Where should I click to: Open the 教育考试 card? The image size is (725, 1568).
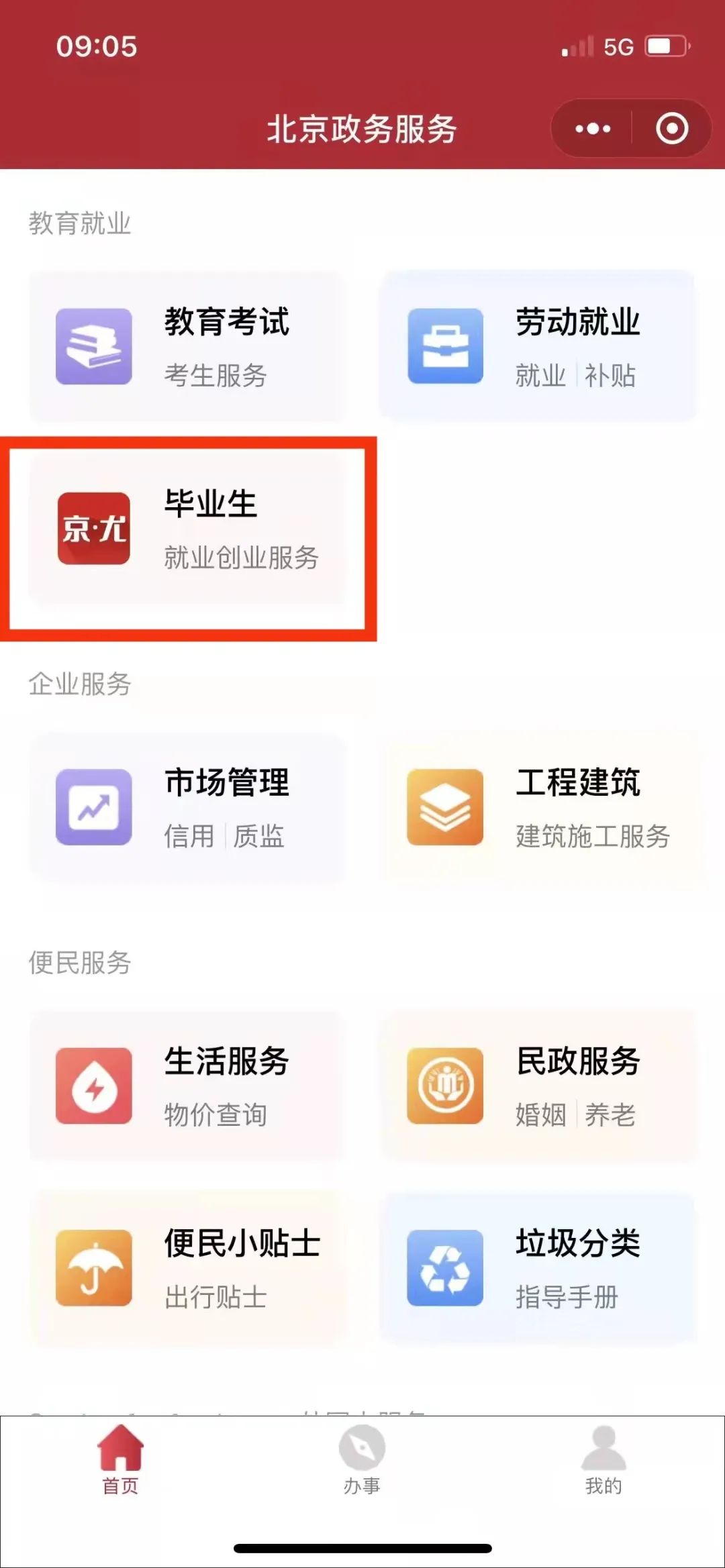pos(187,346)
